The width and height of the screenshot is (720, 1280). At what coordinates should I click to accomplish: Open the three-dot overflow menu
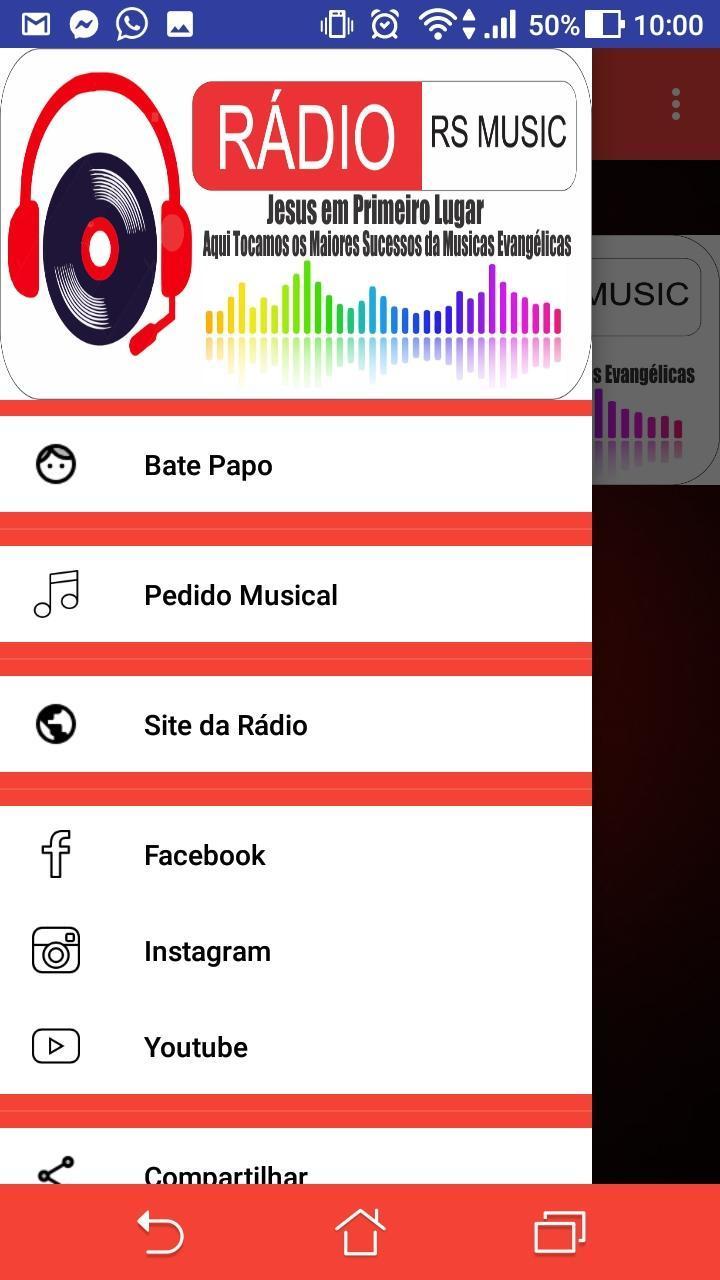tap(674, 102)
